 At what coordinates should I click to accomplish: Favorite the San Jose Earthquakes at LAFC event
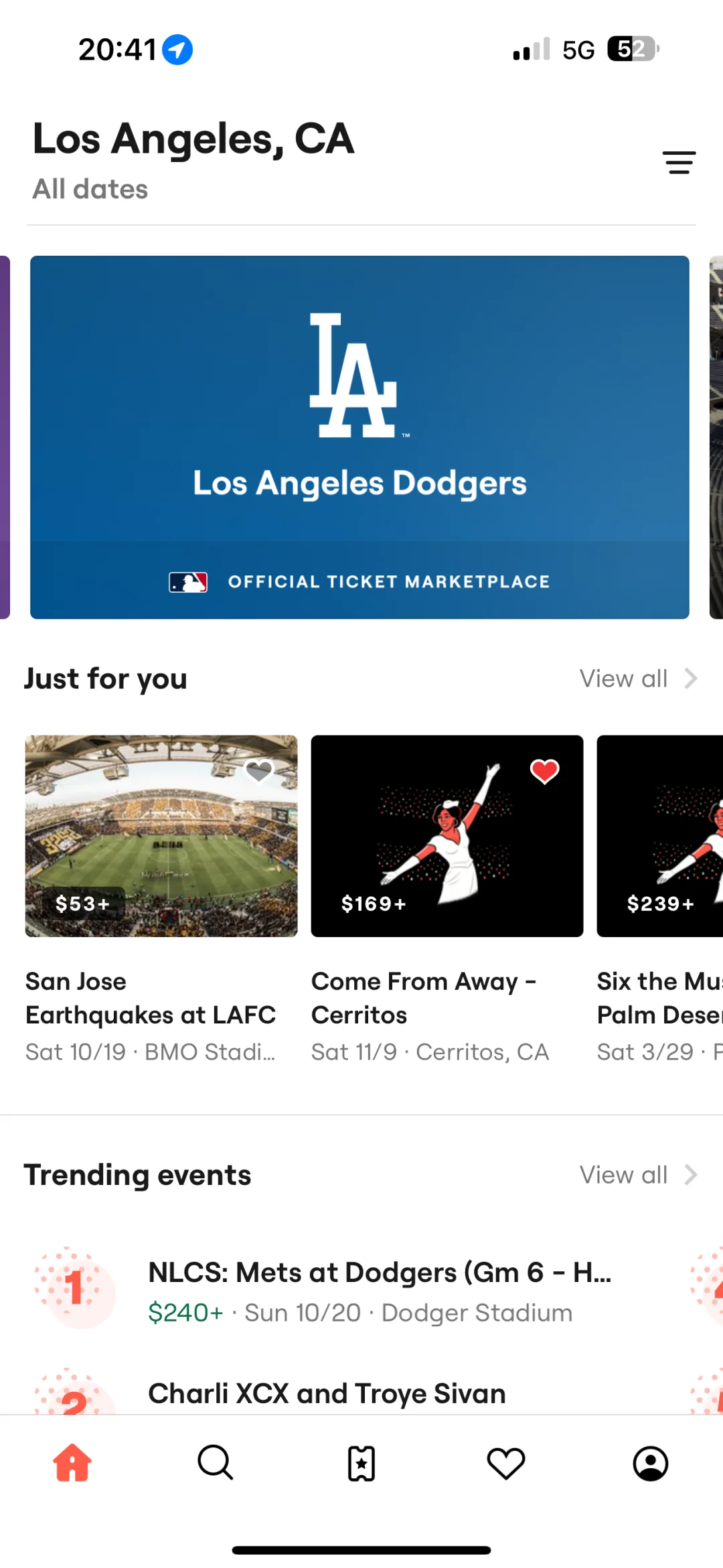pyautogui.click(x=259, y=771)
